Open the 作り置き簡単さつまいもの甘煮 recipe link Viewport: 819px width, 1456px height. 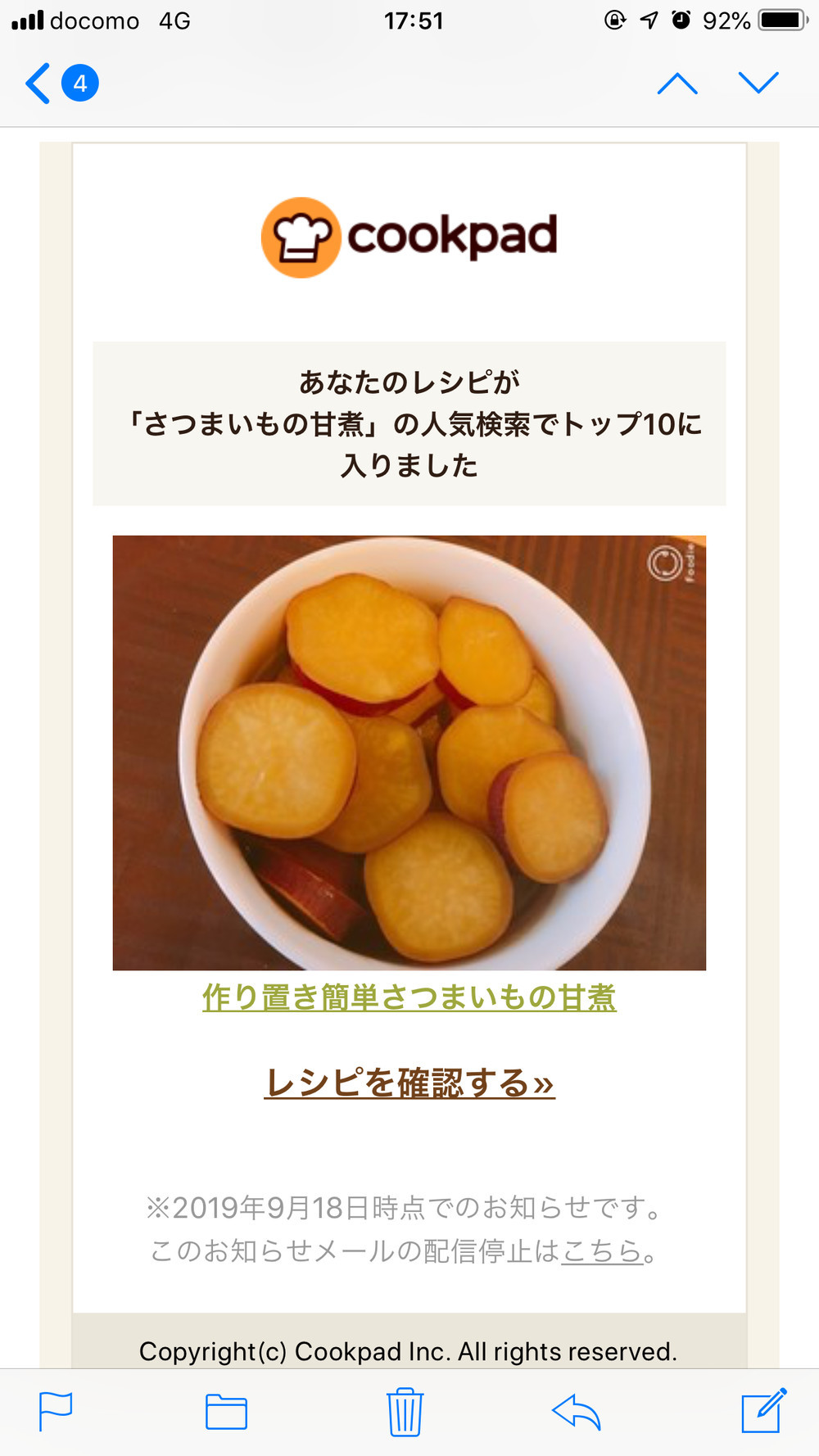tap(409, 997)
